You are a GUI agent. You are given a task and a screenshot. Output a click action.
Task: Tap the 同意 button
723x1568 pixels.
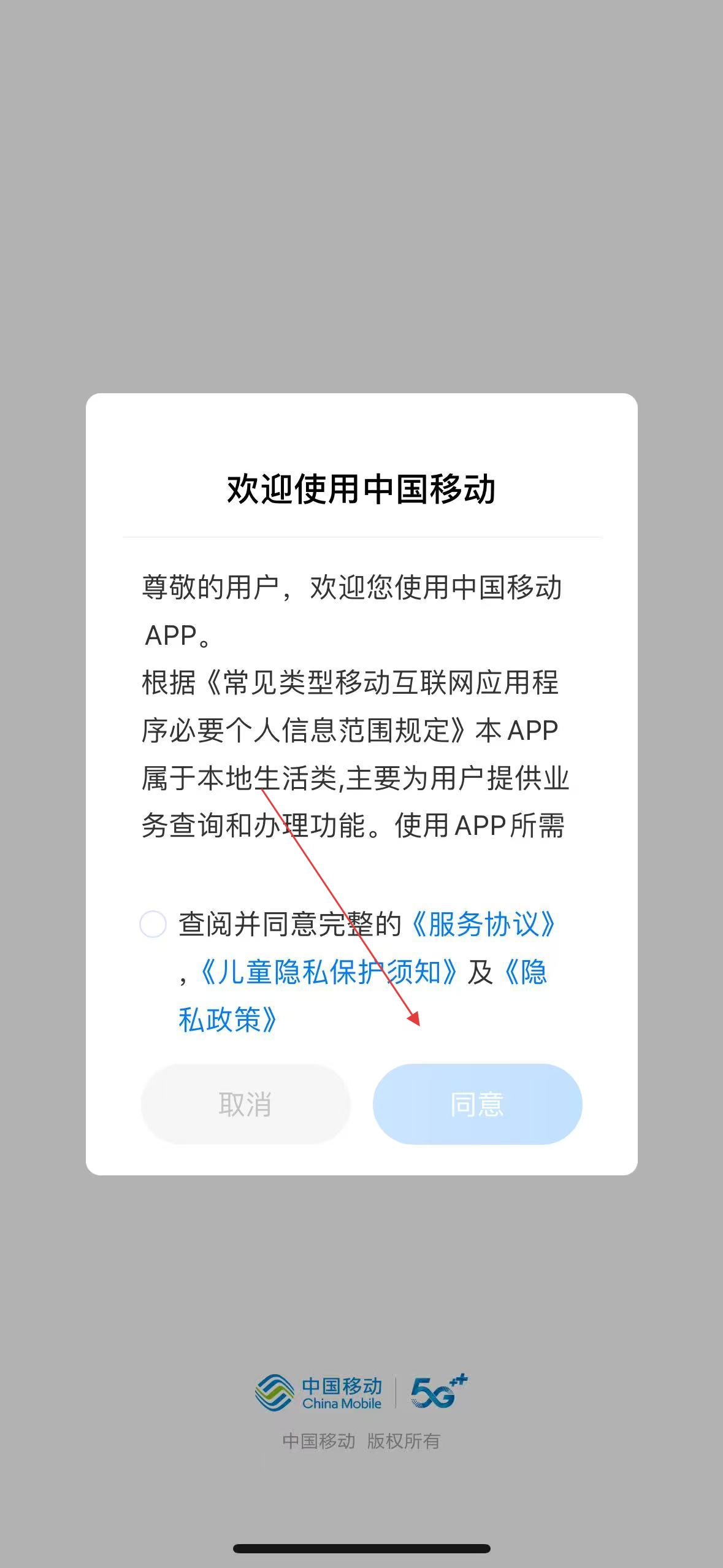point(477,1104)
